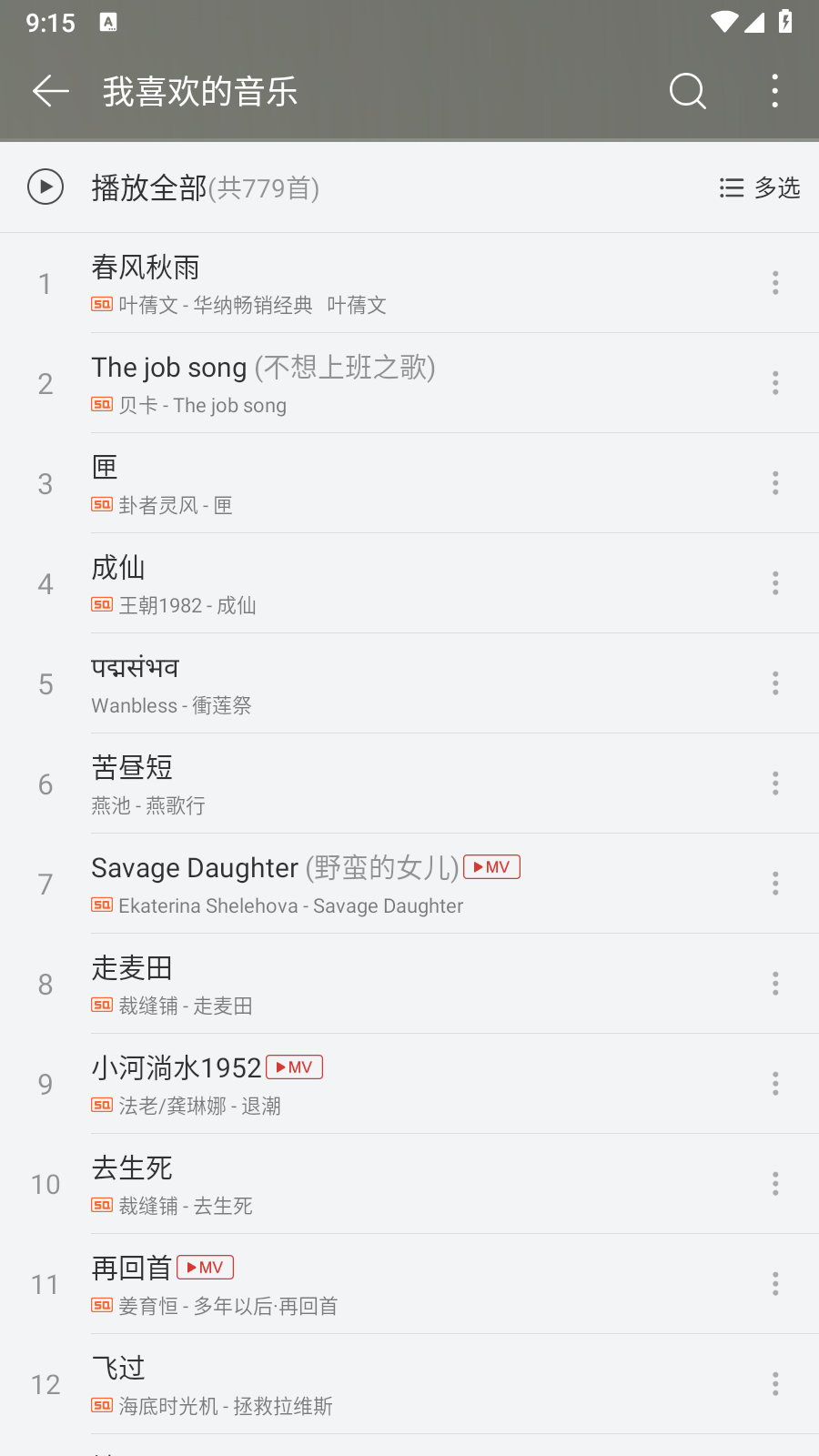Tap the SQ badge on The job song

(x=101, y=404)
